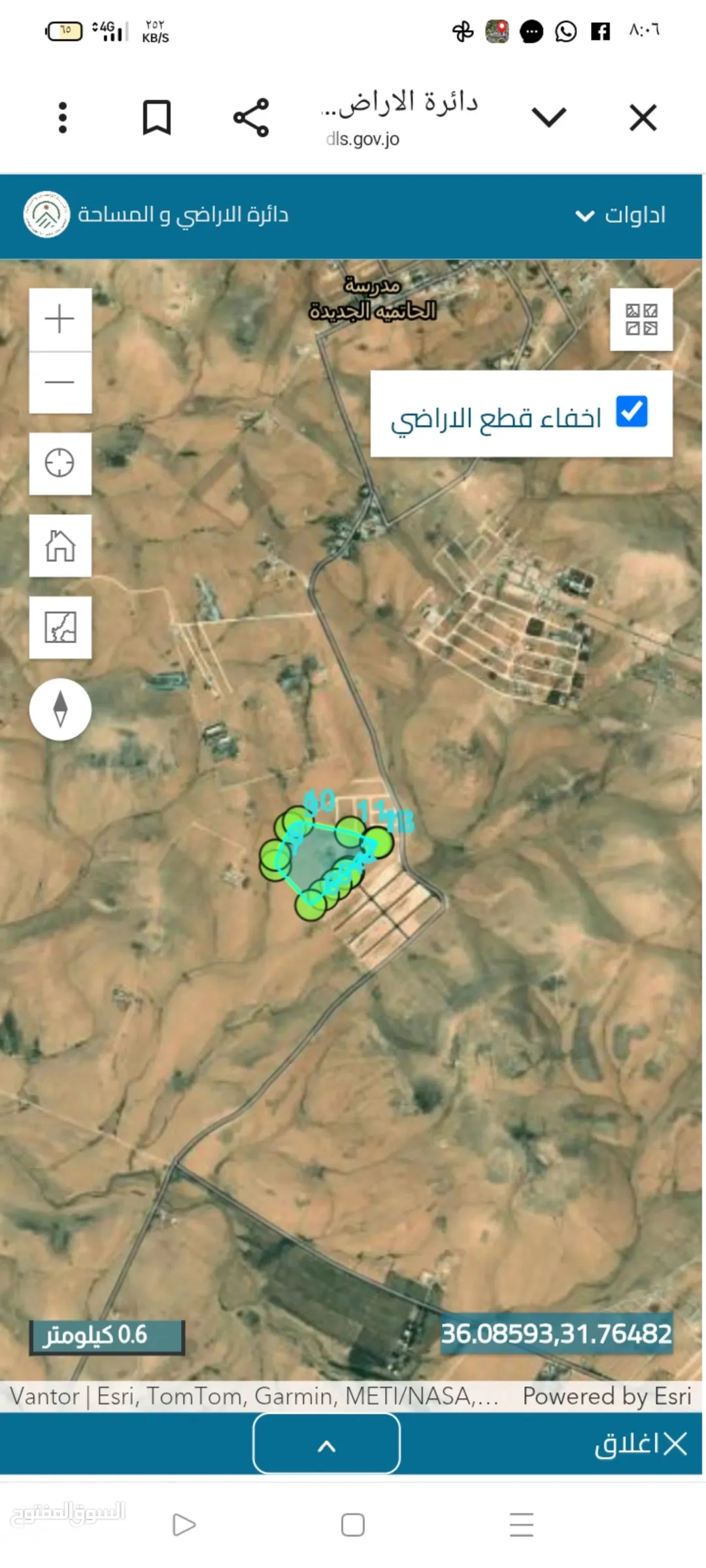Viewport: 706px width, 1568px height.
Task: Open the map measurement tool
Action: (x=60, y=627)
